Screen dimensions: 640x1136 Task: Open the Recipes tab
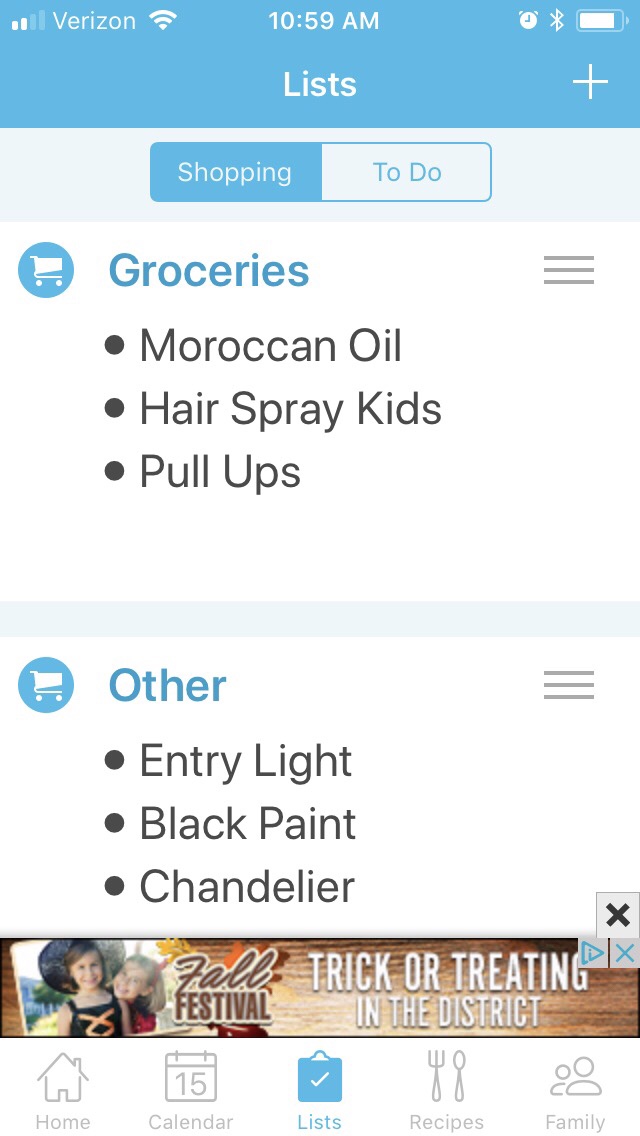point(446,1090)
